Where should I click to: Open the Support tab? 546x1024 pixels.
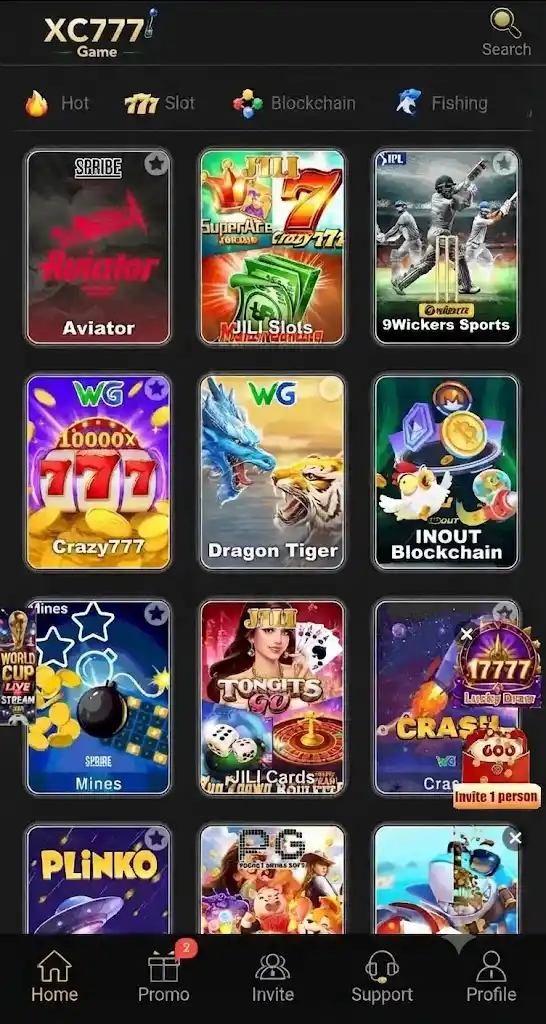[x=382, y=976]
